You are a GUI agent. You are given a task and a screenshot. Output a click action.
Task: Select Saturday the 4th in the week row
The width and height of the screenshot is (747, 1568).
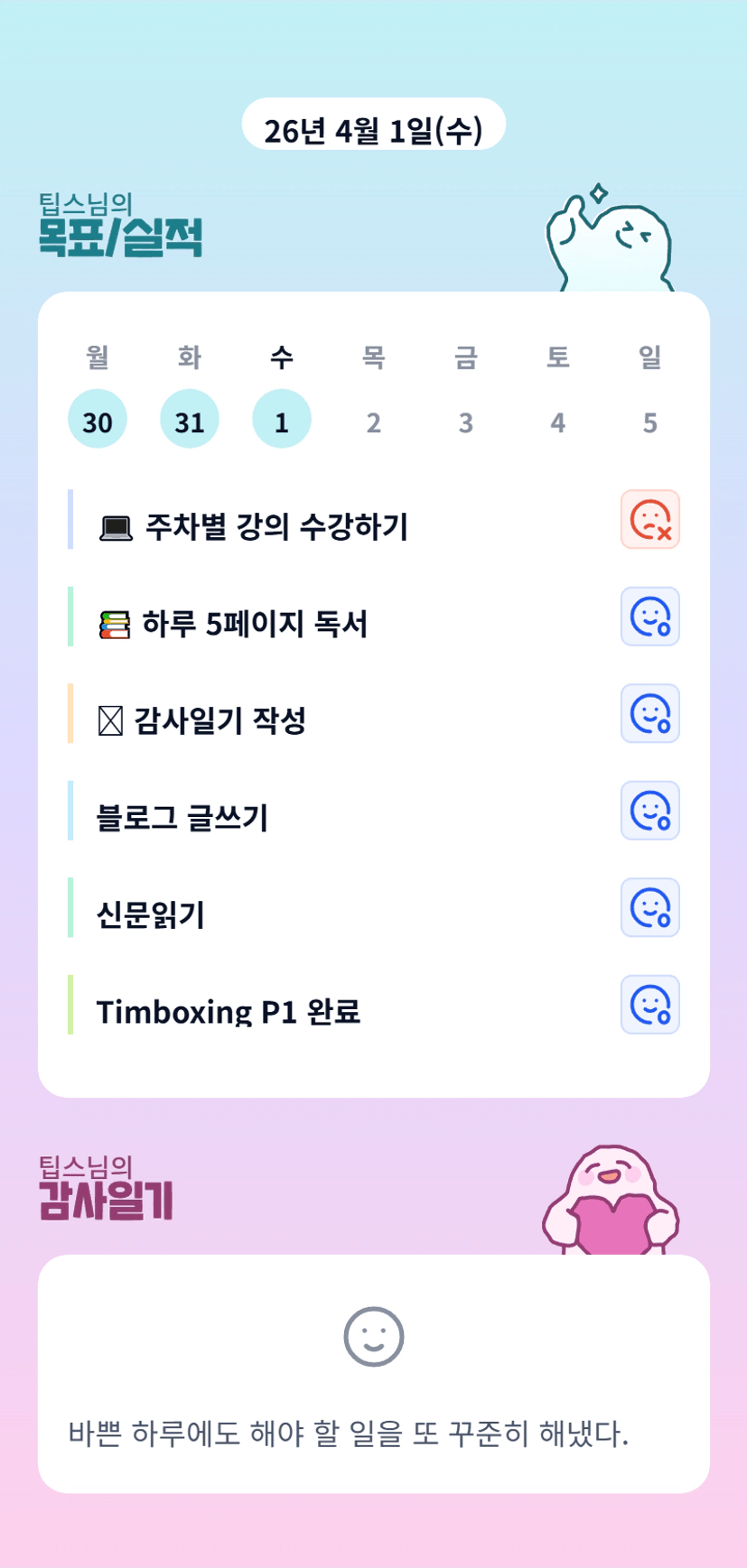pos(558,422)
